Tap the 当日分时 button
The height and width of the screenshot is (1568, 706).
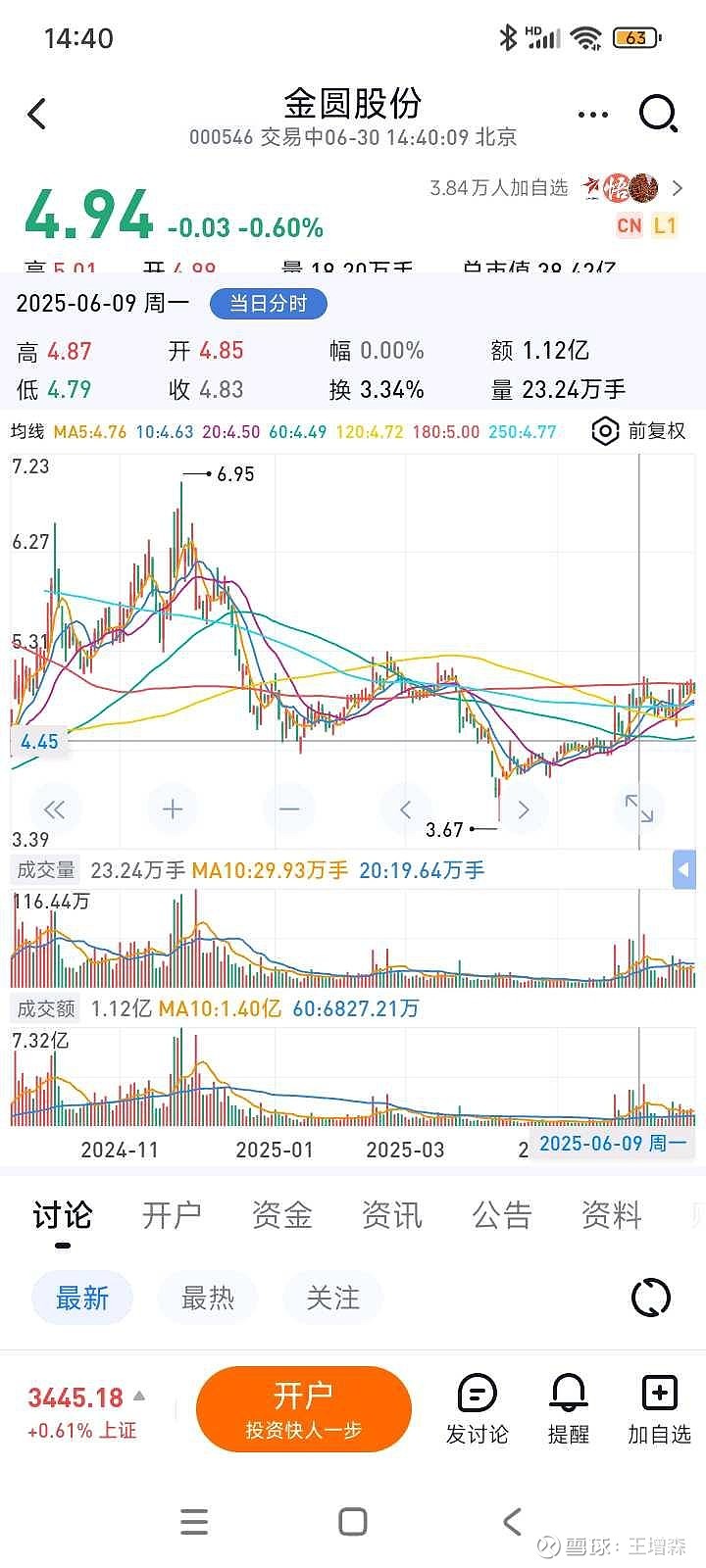(x=268, y=304)
